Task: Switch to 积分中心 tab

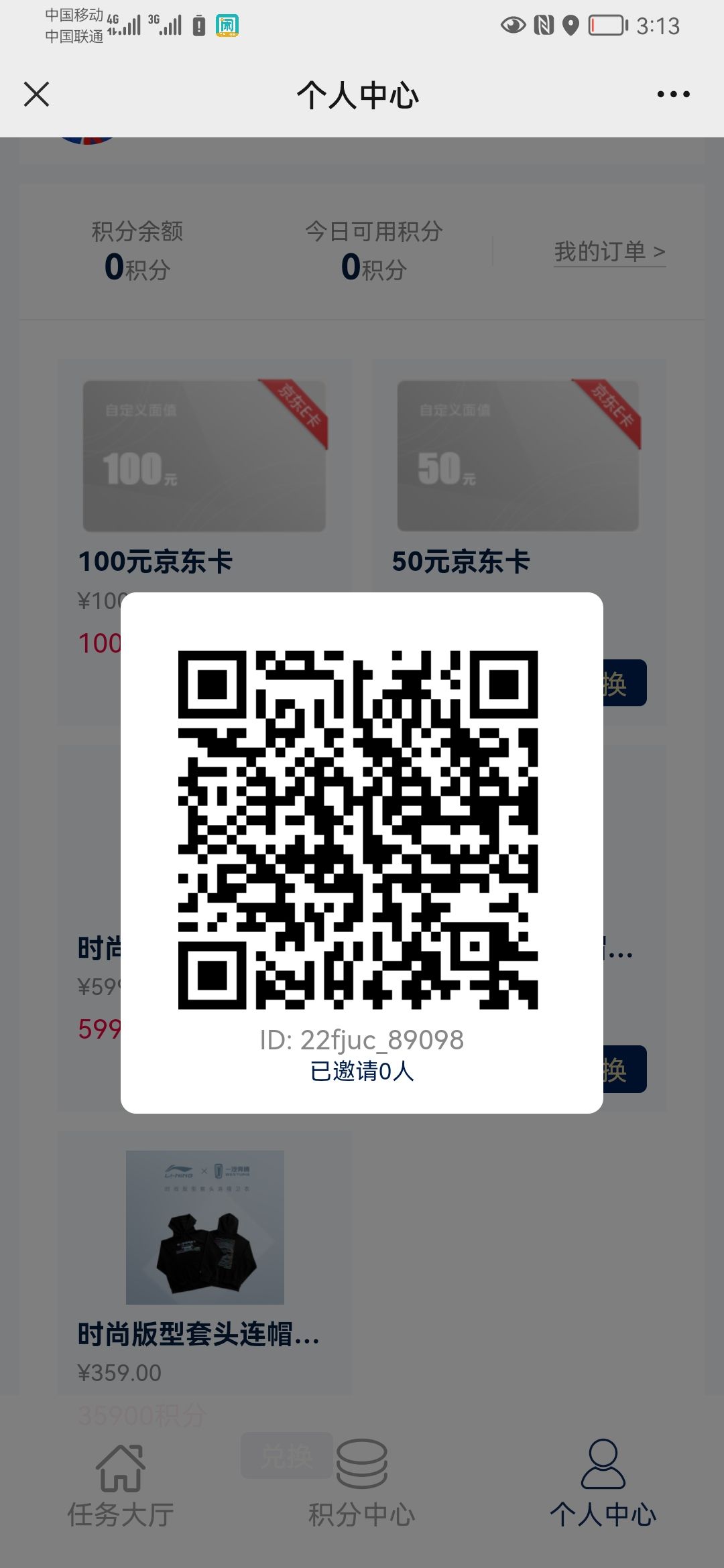Action: pyautogui.click(x=362, y=1485)
